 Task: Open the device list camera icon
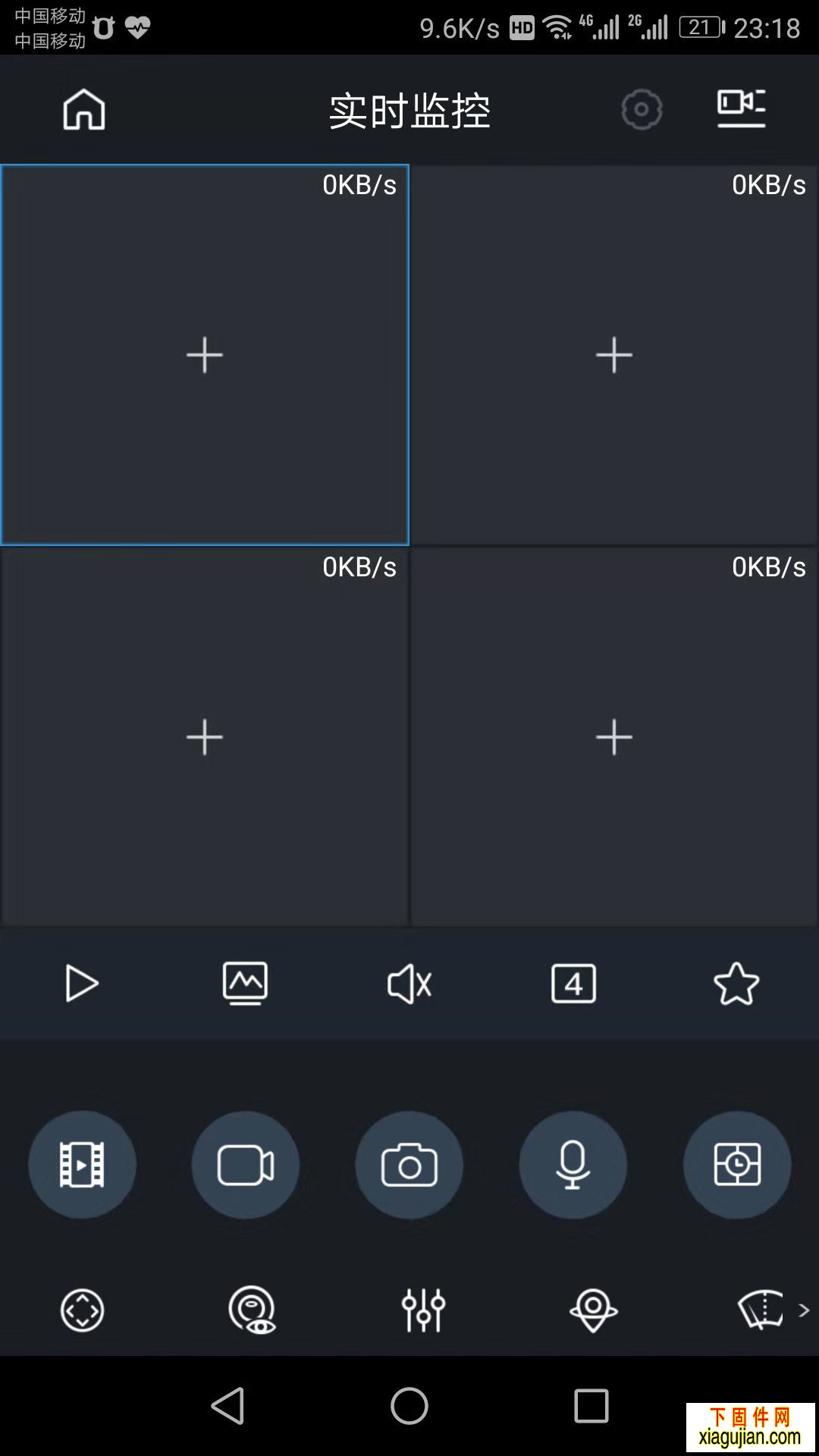[x=741, y=109]
